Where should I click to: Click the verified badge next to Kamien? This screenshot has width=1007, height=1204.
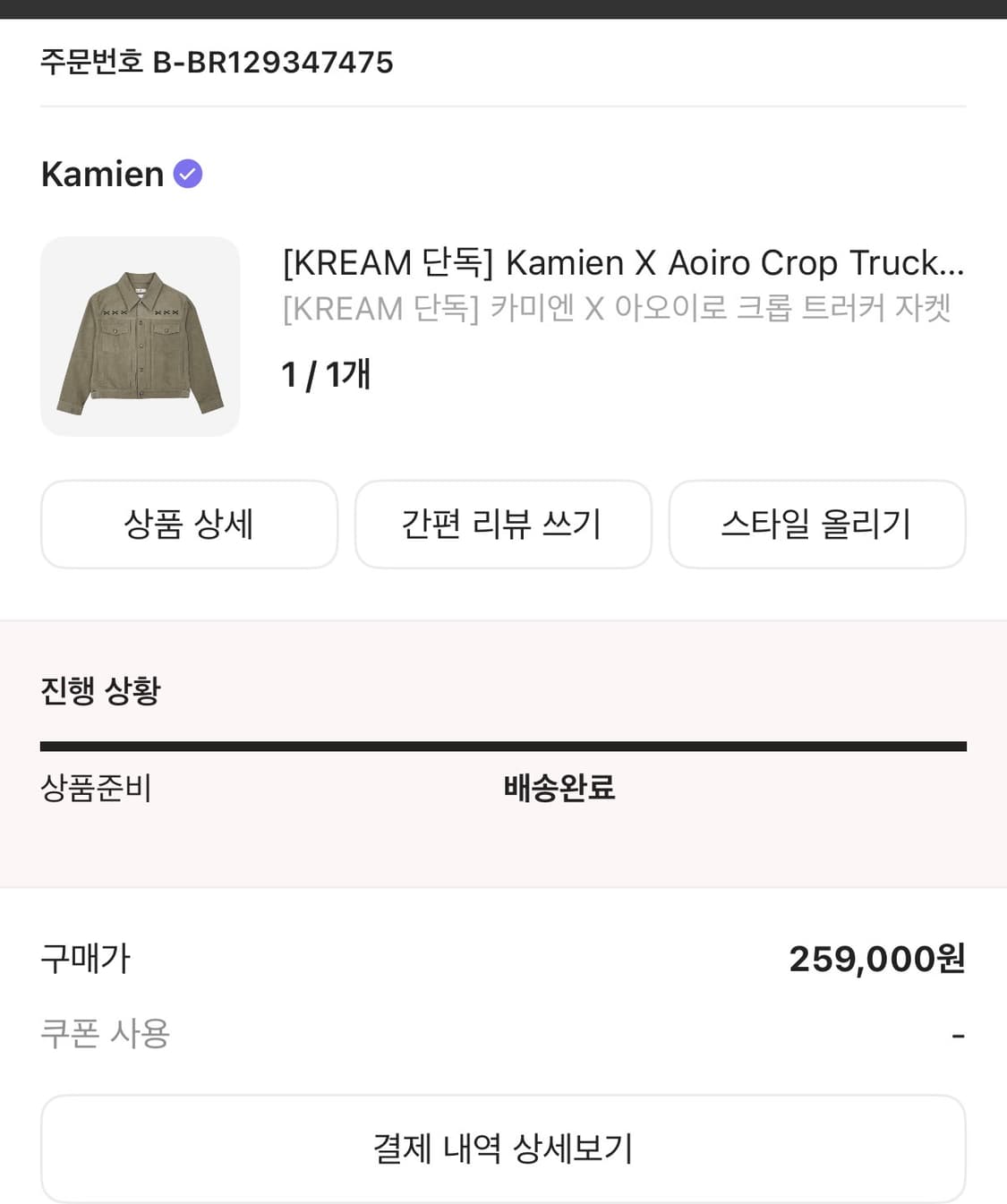(187, 173)
